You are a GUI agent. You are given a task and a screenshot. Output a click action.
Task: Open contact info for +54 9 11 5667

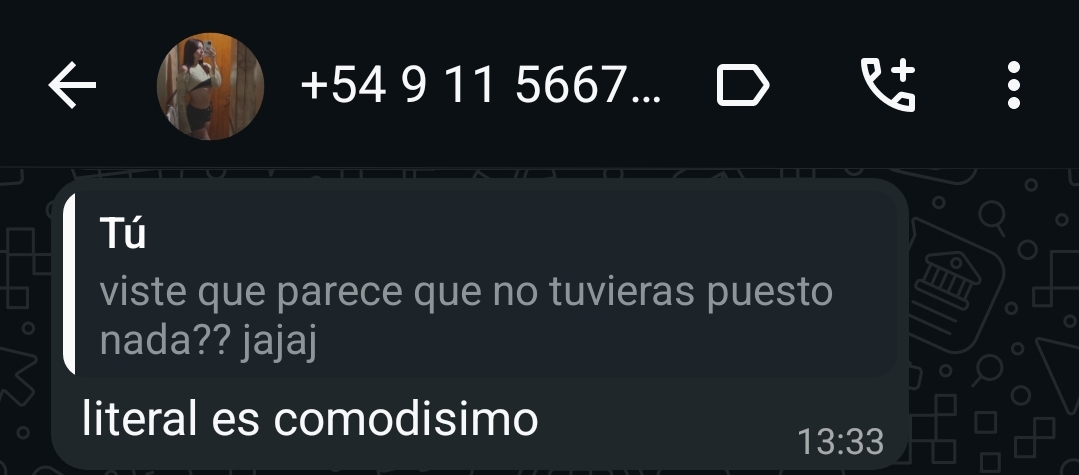(x=481, y=86)
